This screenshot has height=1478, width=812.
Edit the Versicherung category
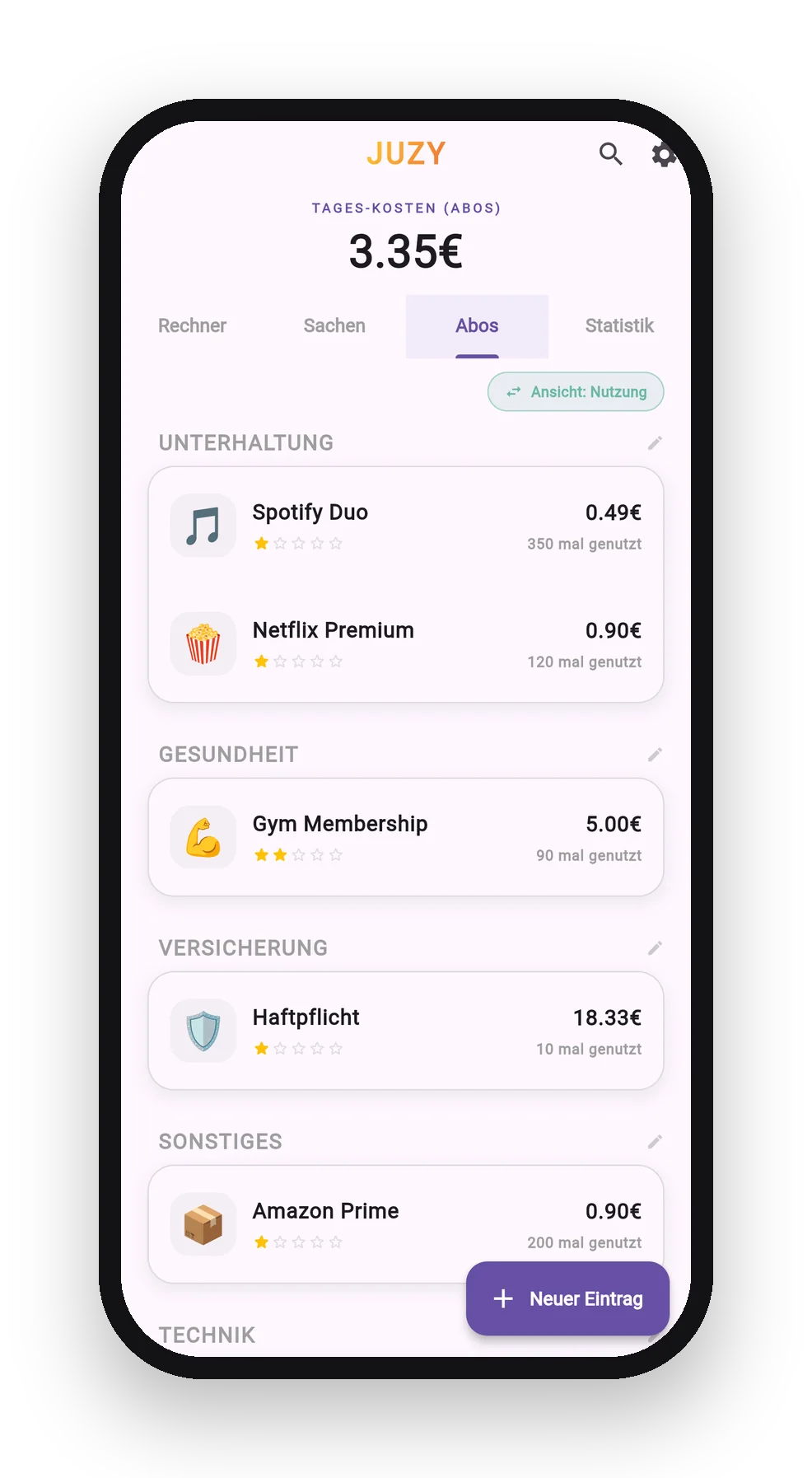(655, 948)
